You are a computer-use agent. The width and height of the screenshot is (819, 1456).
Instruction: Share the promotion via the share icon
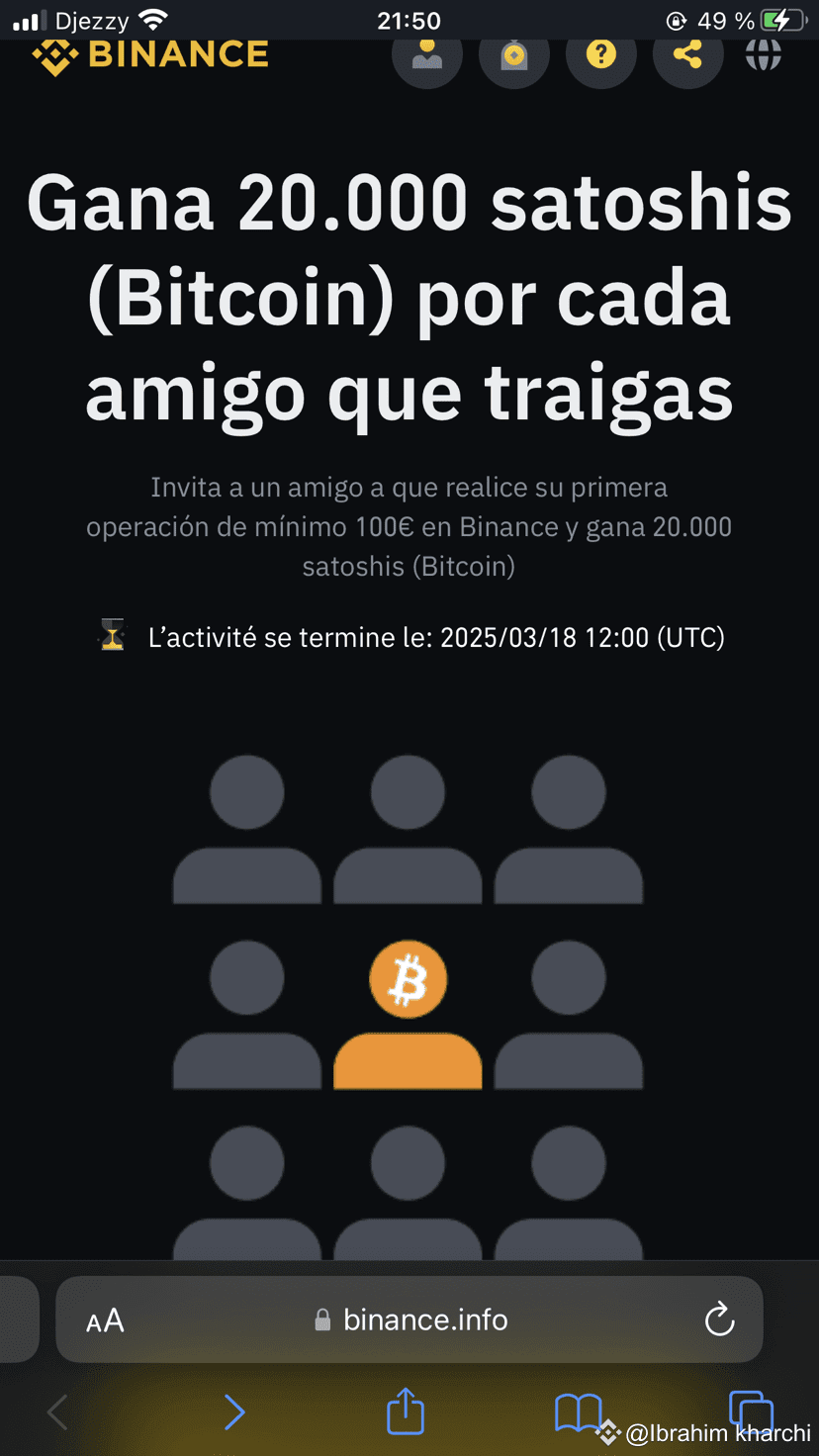click(x=688, y=58)
